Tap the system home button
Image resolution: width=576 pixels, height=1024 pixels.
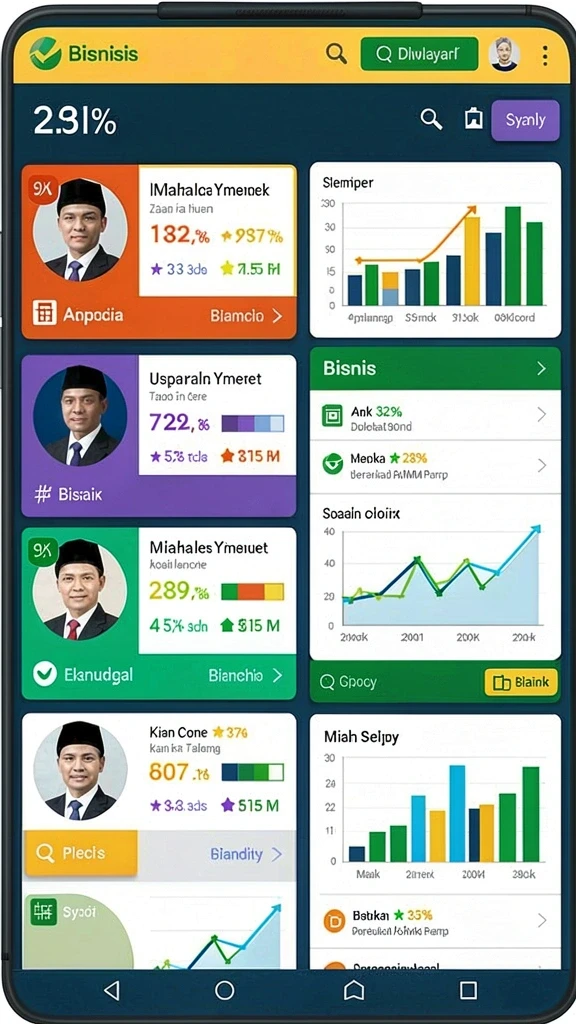point(225,990)
